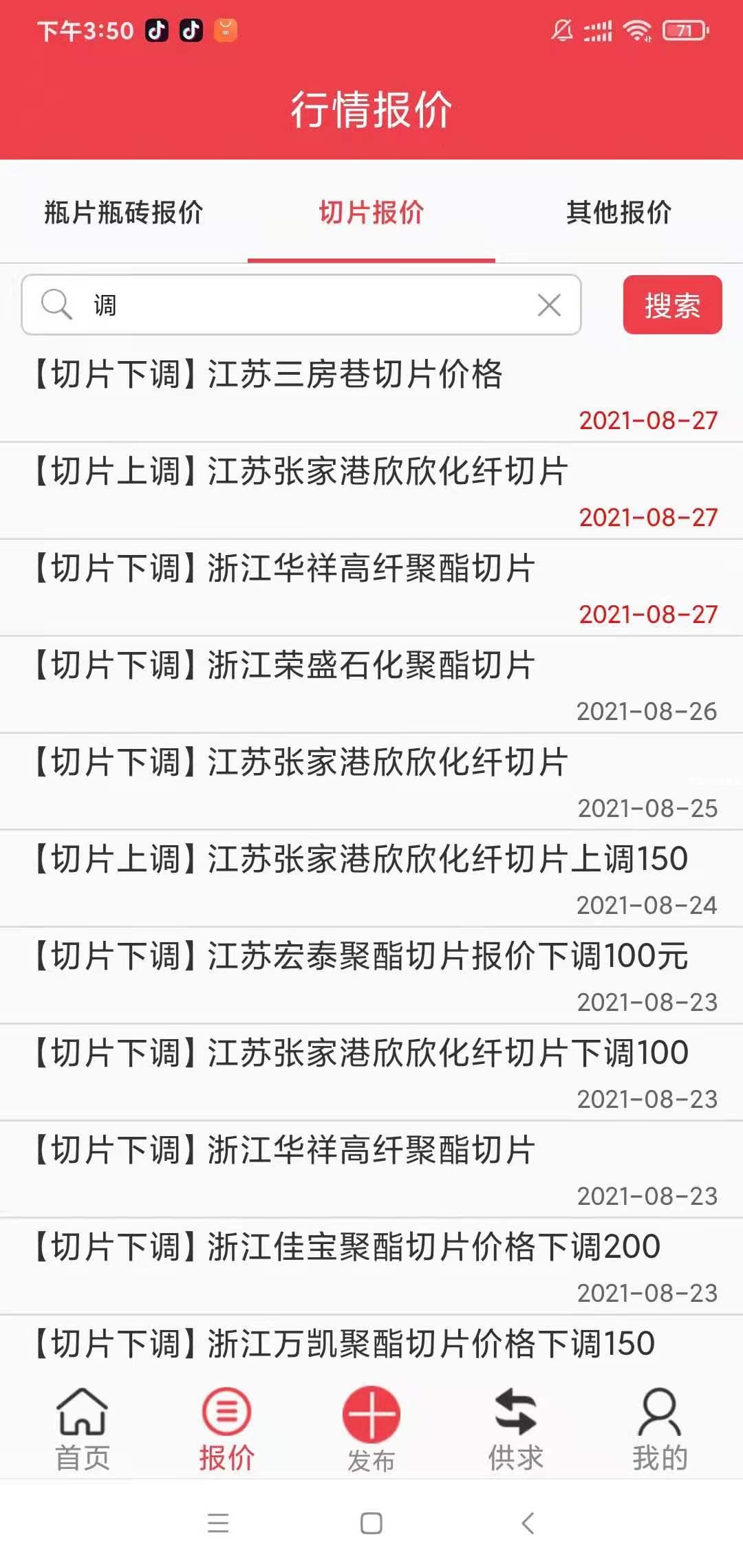
Task: Open the 我的 profile tab
Action: [660, 1429]
